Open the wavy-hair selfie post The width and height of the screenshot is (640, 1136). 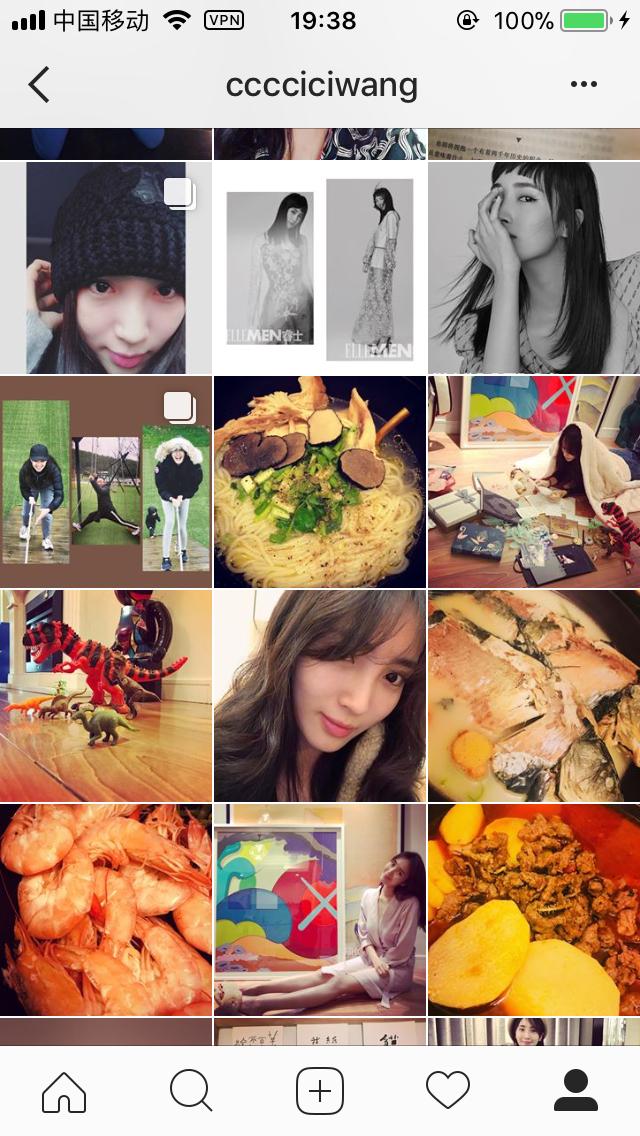point(320,695)
